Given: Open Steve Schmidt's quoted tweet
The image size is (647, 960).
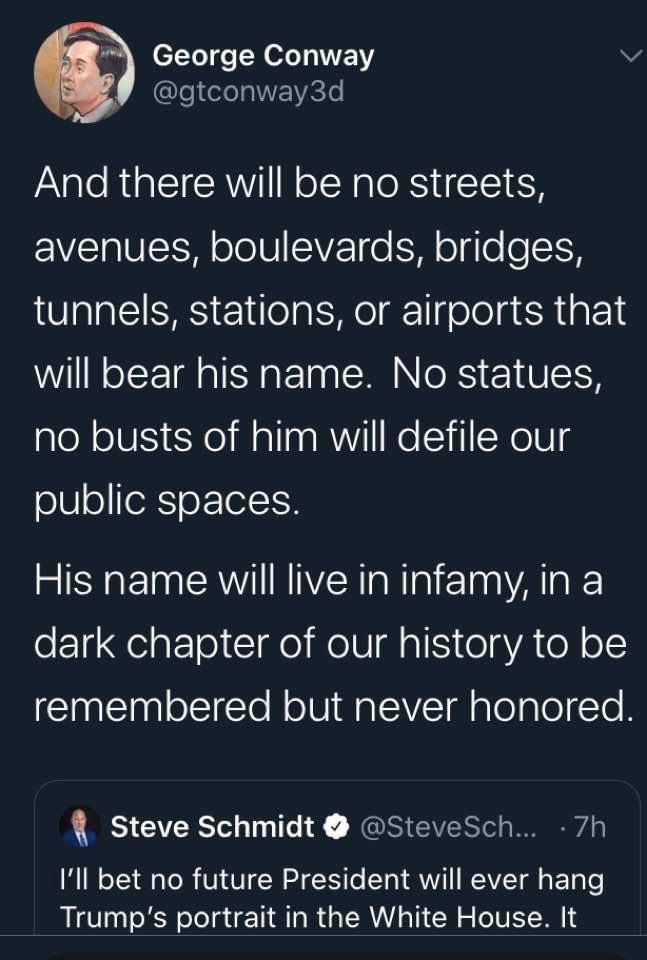Looking at the screenshot, I should (335, 880).
